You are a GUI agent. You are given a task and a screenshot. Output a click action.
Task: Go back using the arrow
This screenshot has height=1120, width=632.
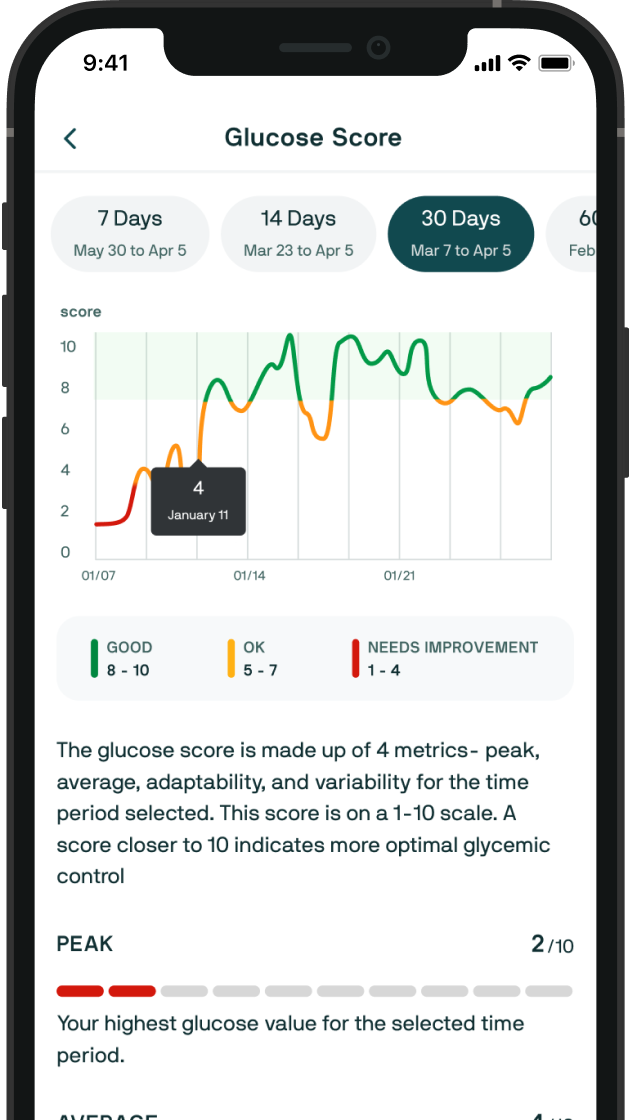(x=70, y=138)
